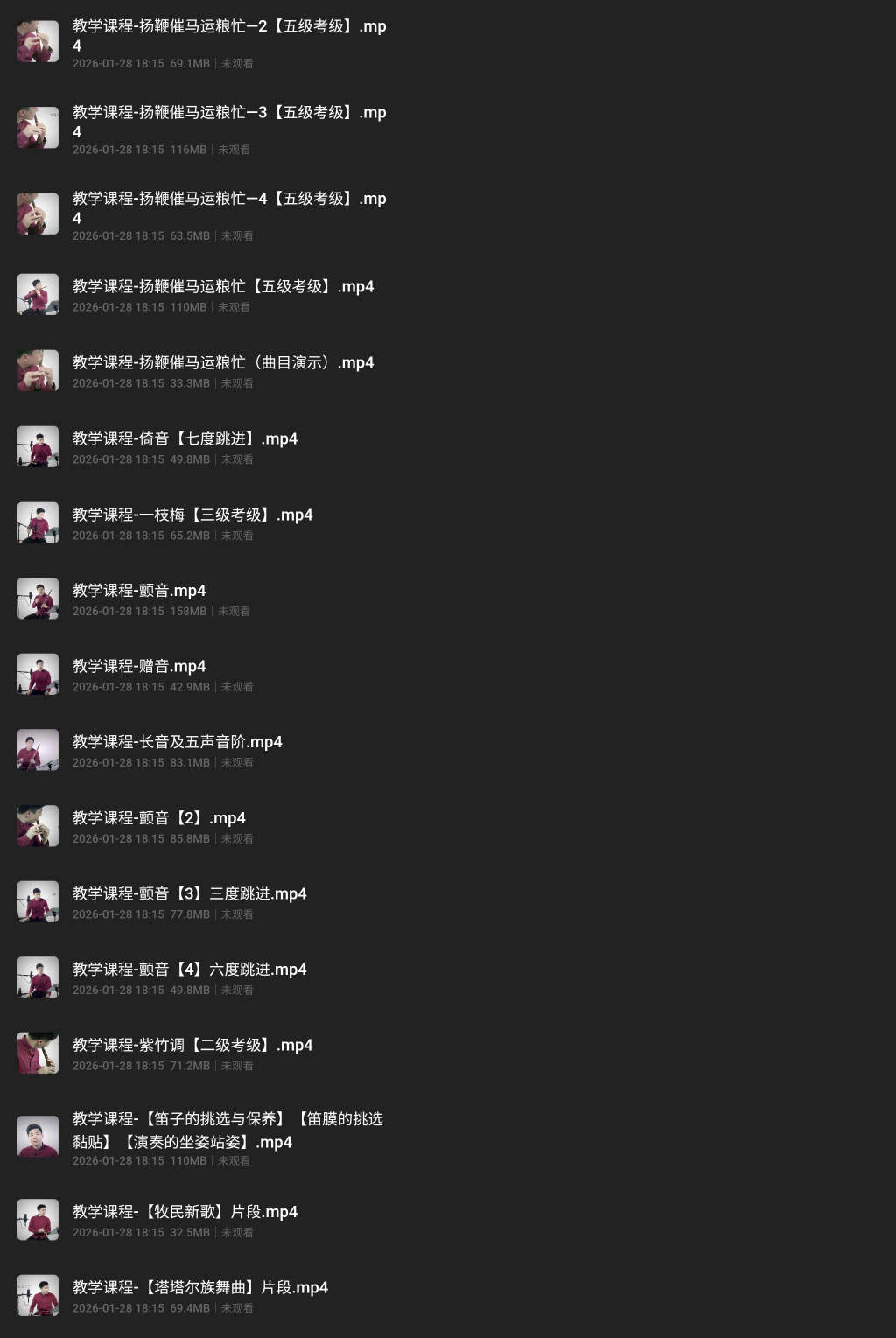Play 扬鞭催马运粮忙【五级考级】.mp4
Viewport: 896px width, 1338px height.
click(222, 287)
